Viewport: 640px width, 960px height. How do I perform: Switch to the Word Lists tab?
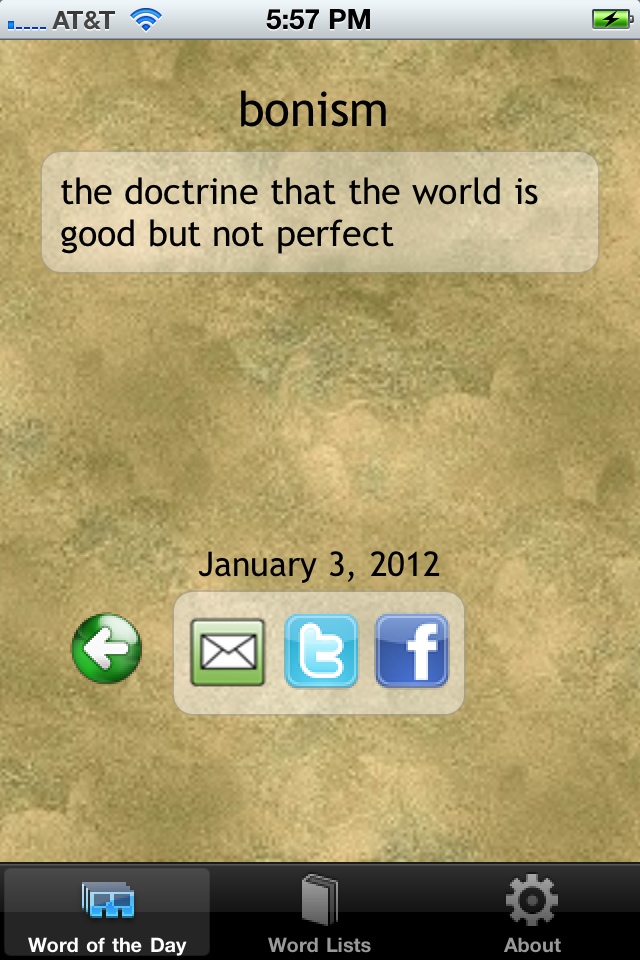point(320,914)
